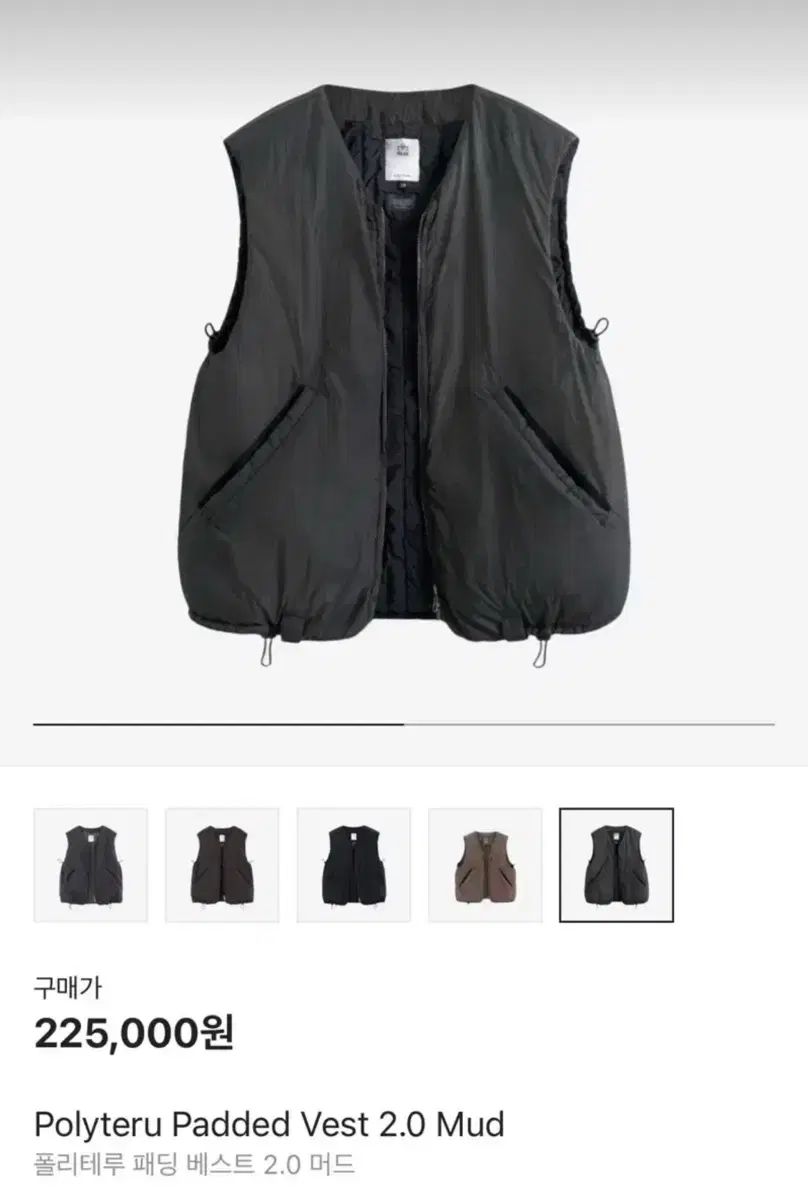808x1200 pixels.
Task: Select the light taupe vest thumbnail
Action: (x=485, y=865)
